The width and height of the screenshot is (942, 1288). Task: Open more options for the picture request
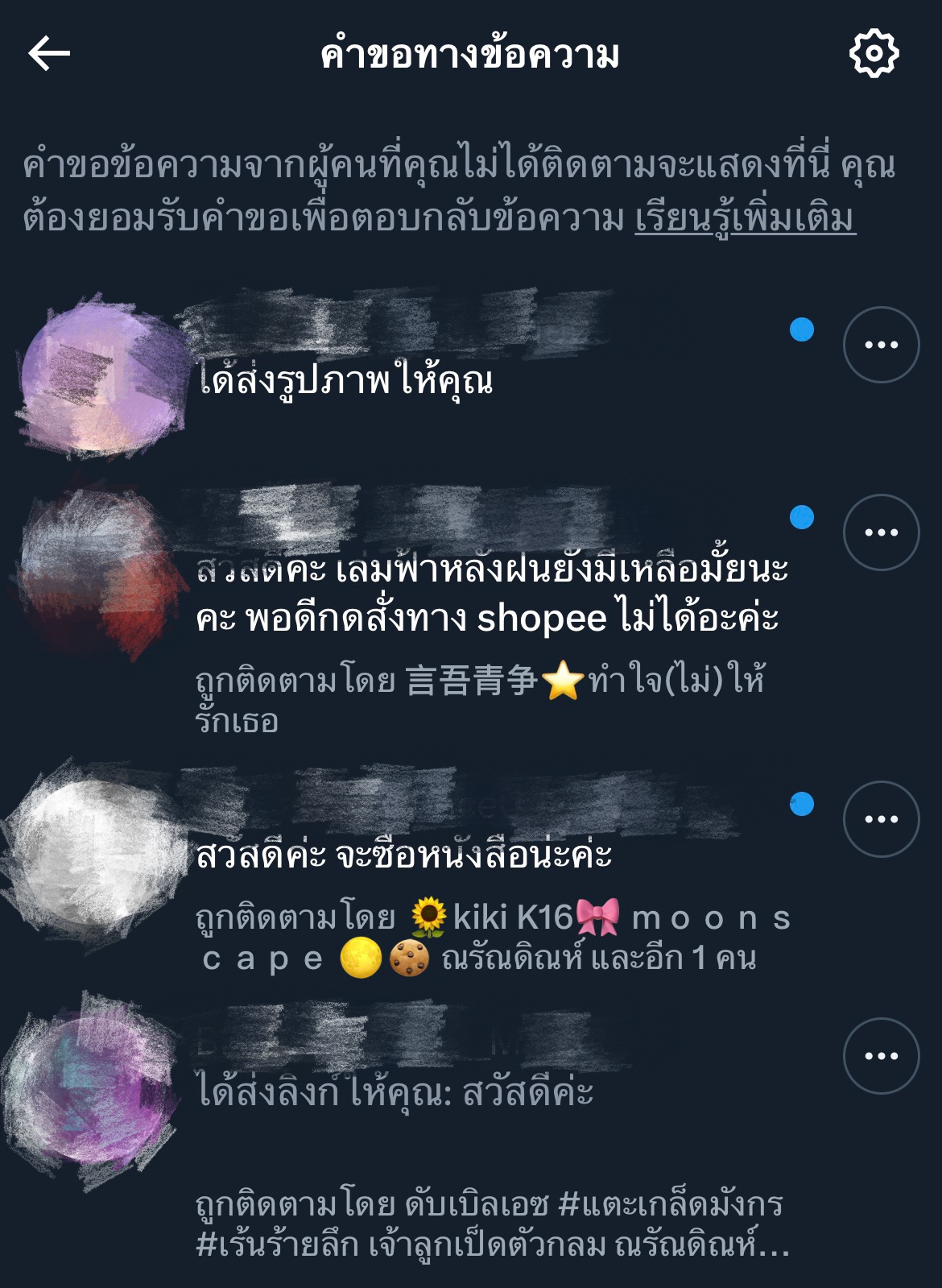point(881,345)
